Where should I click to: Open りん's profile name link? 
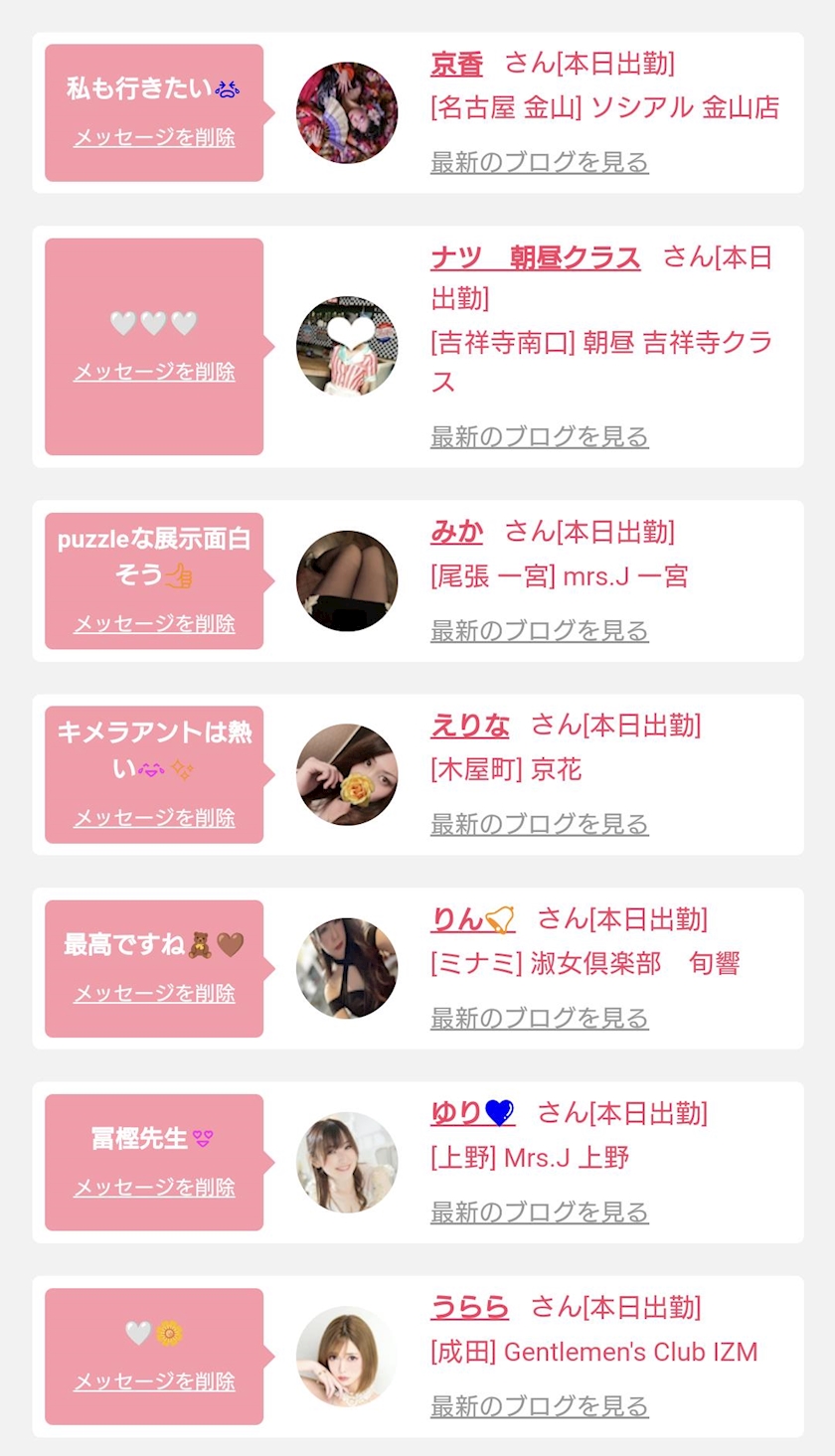point(472,919)
